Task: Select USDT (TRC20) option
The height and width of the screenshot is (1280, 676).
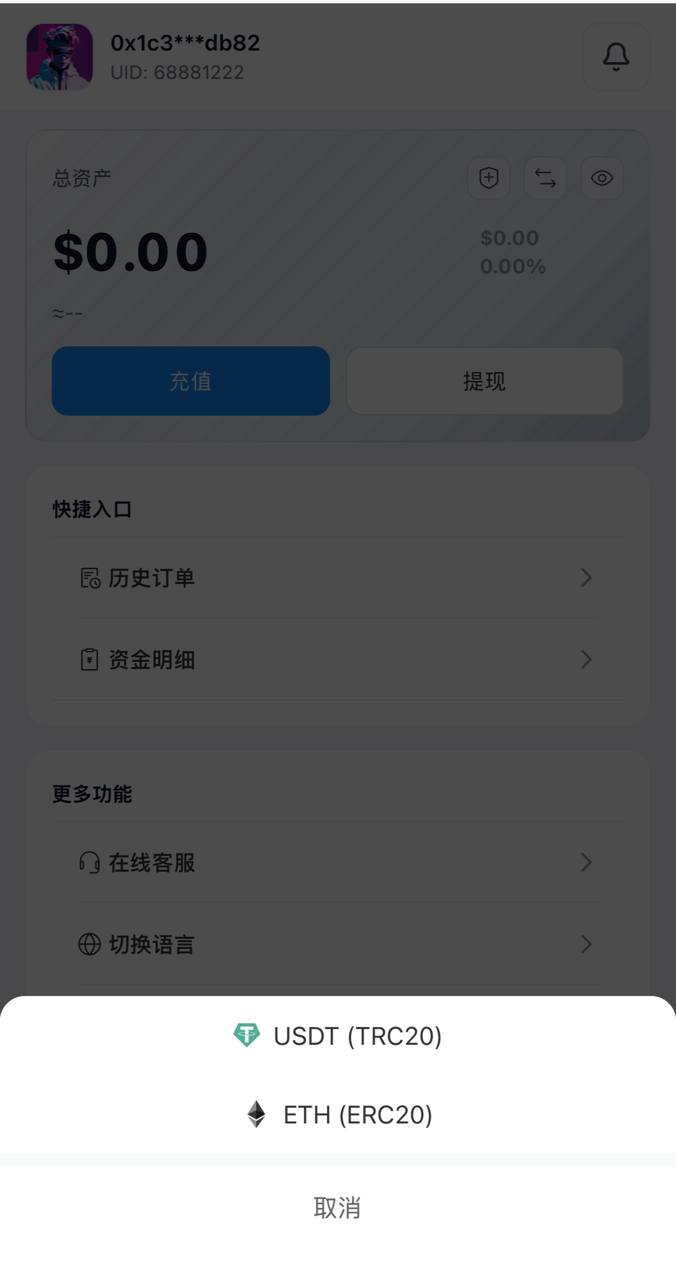Action: tap(338, 1036)
